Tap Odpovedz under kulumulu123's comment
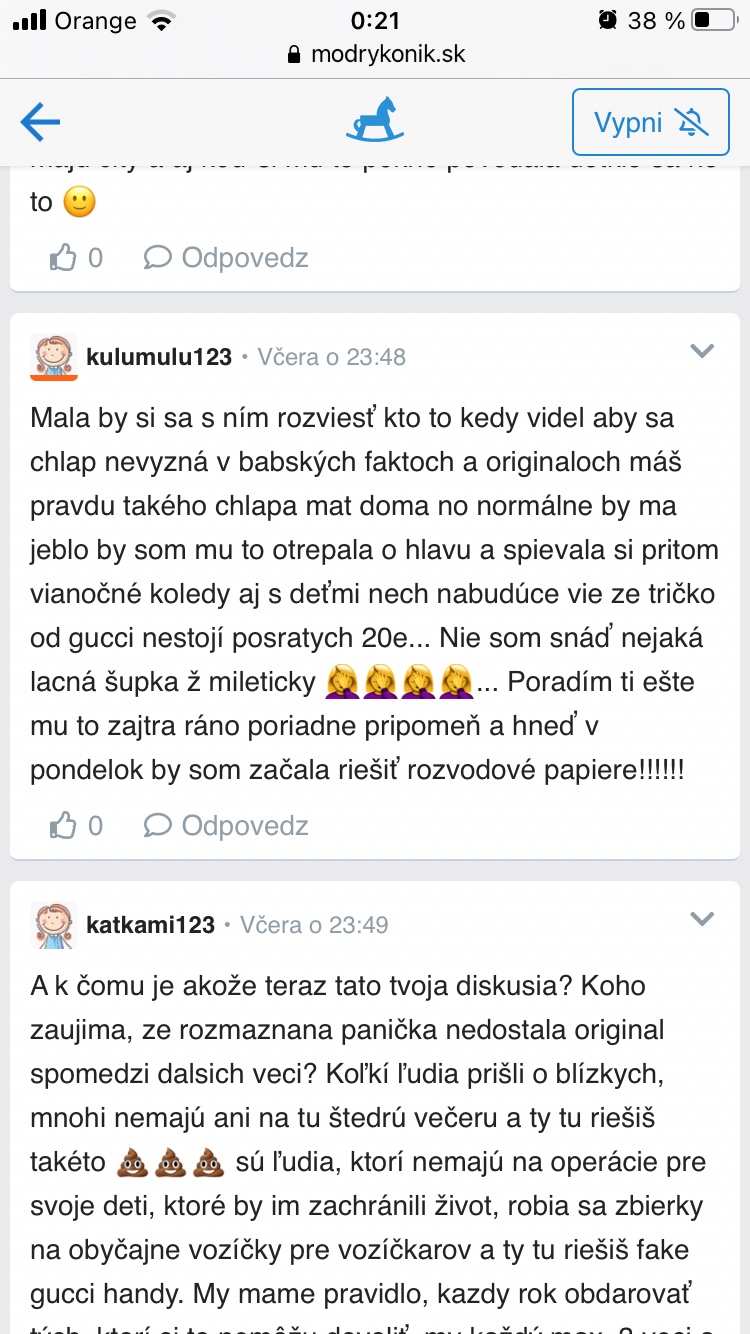This screenshot has width=750, height=1334. pos(226,826)
